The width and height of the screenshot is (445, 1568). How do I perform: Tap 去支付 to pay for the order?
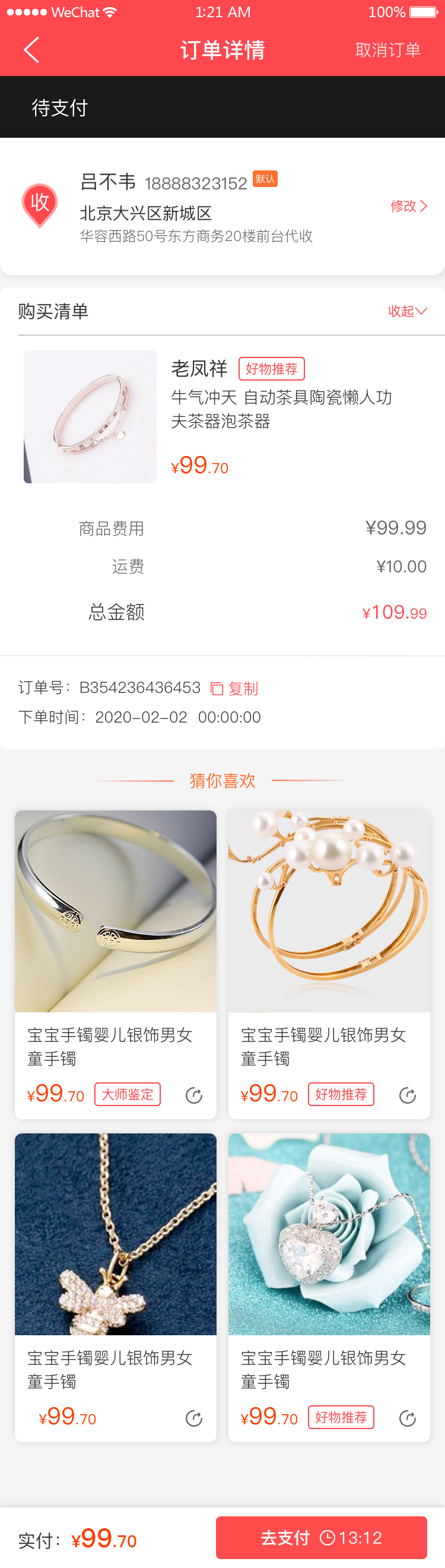point(321,1538)
